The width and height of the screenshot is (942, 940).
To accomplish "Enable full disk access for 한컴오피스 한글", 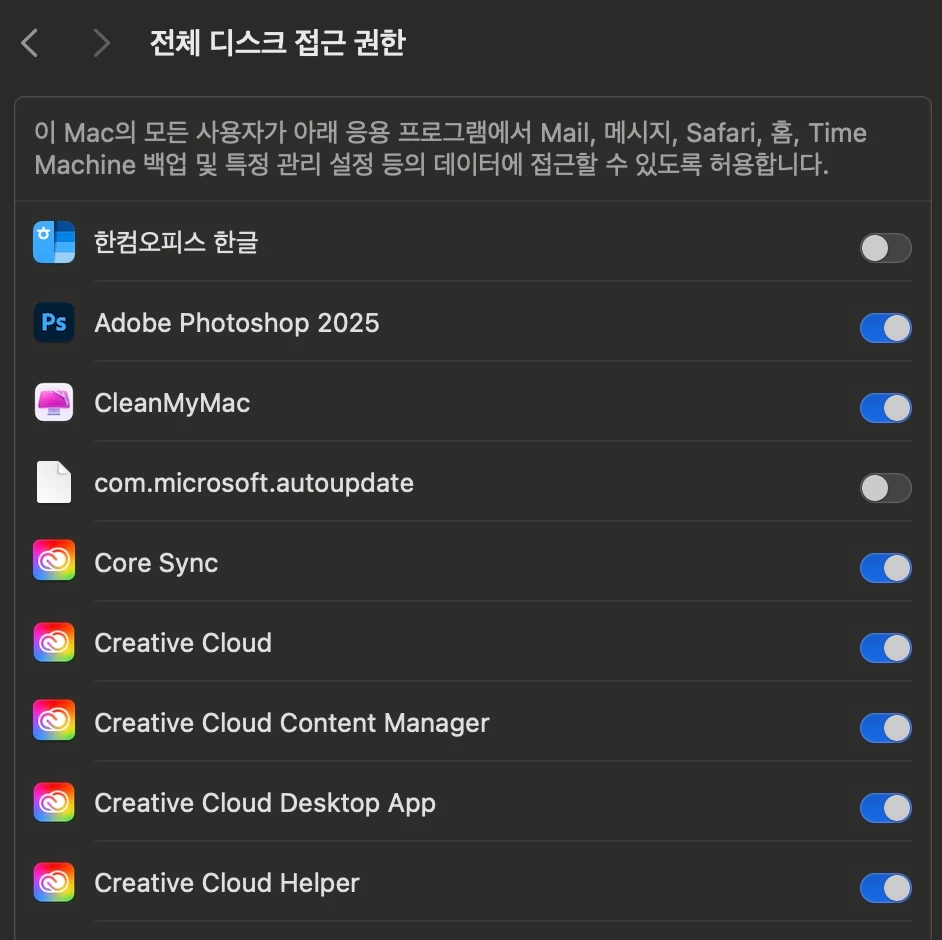I will click(x=885, y=248).
